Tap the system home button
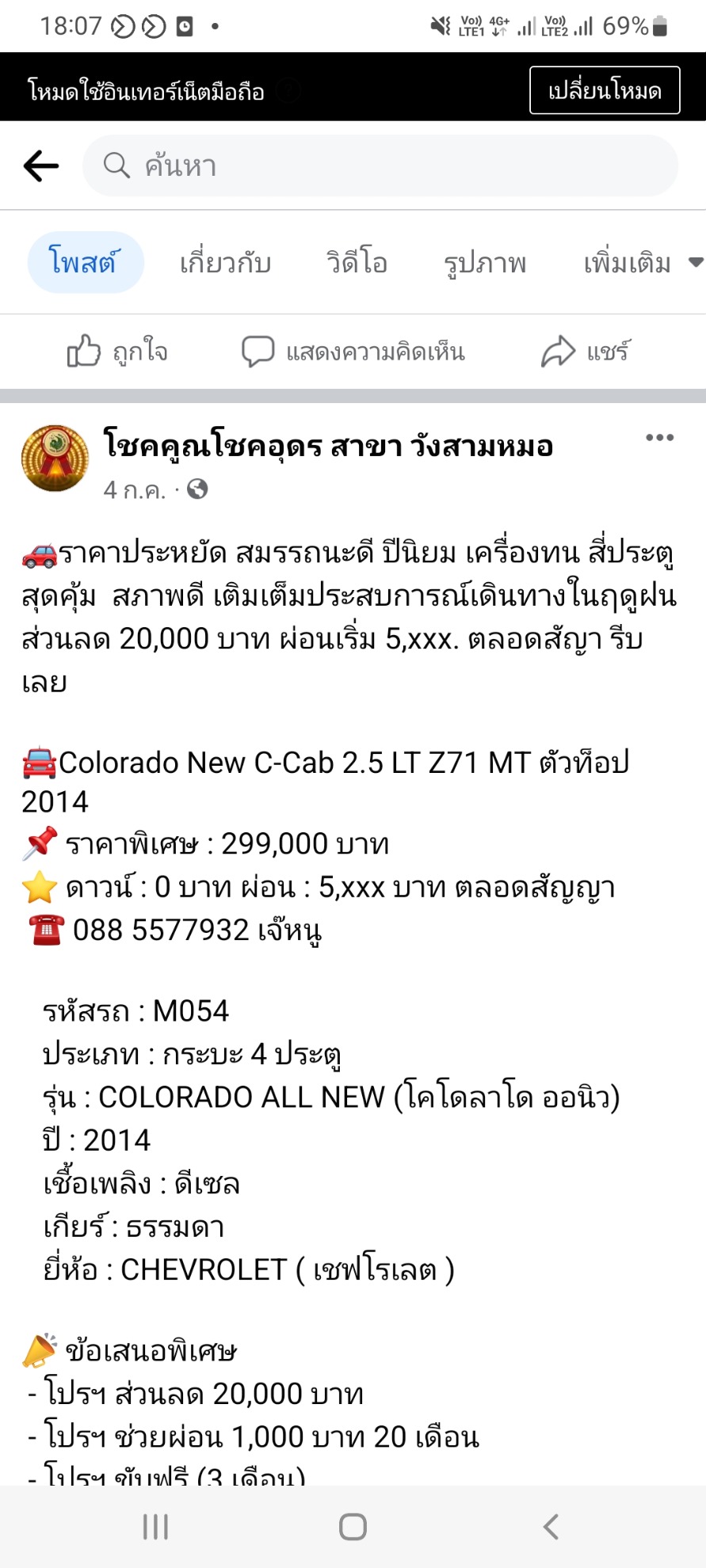Image resolution: width=706 pixels, height=1568 pixels. coord(353,1527)
